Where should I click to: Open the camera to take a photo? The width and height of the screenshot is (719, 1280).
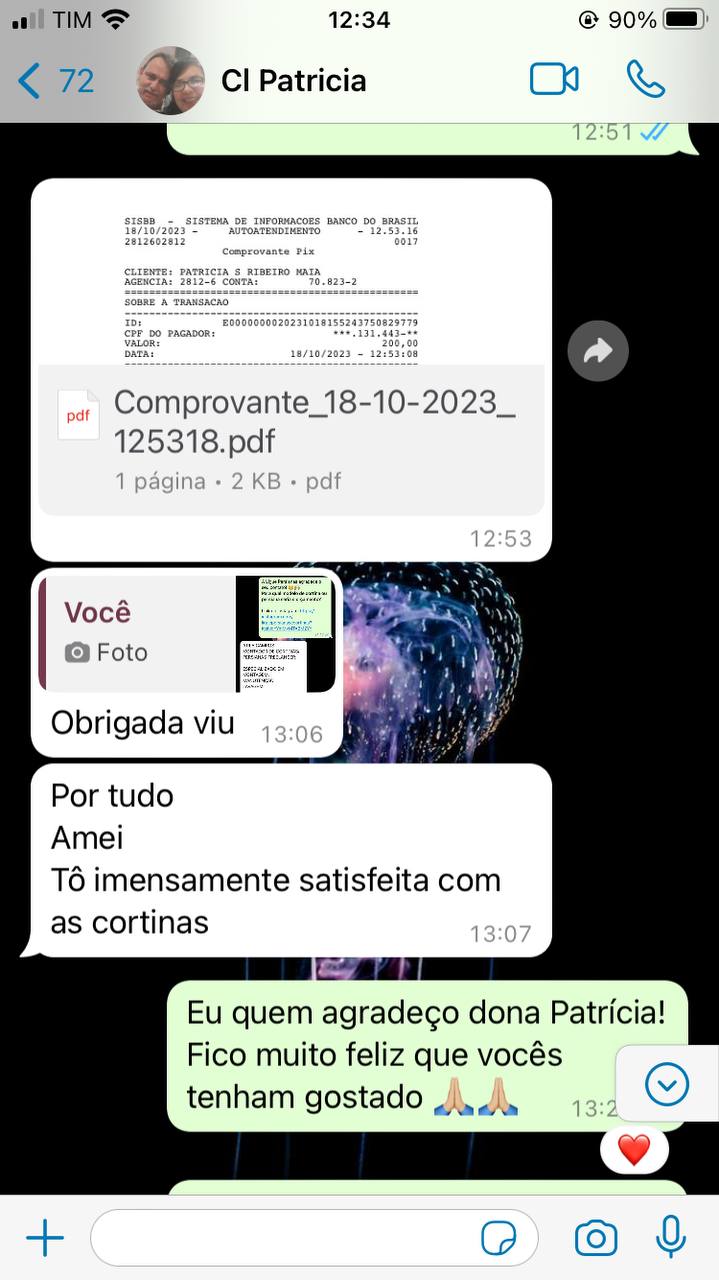pos(595,1239)
